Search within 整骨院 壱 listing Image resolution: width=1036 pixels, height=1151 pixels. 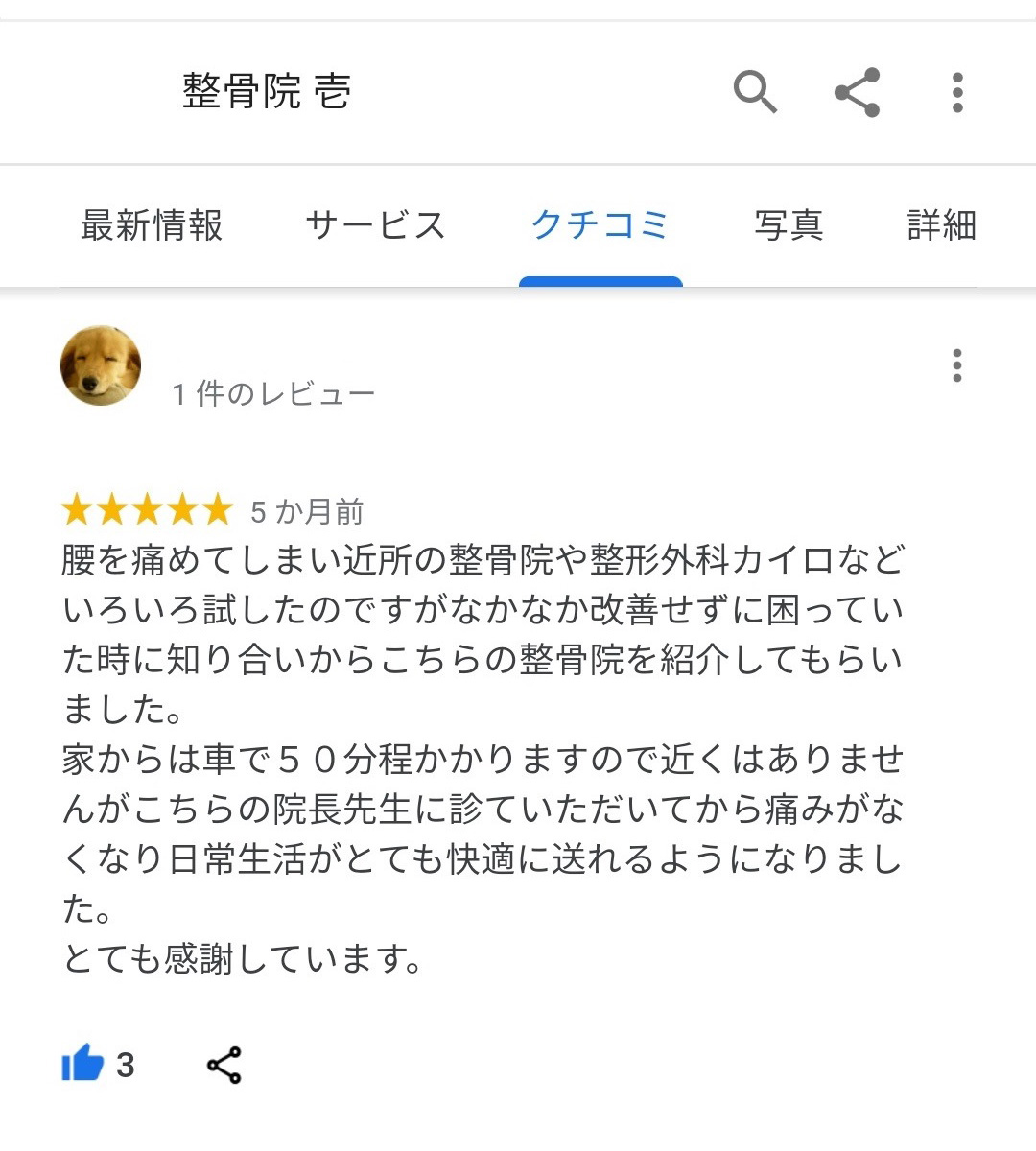coord(755,92)
